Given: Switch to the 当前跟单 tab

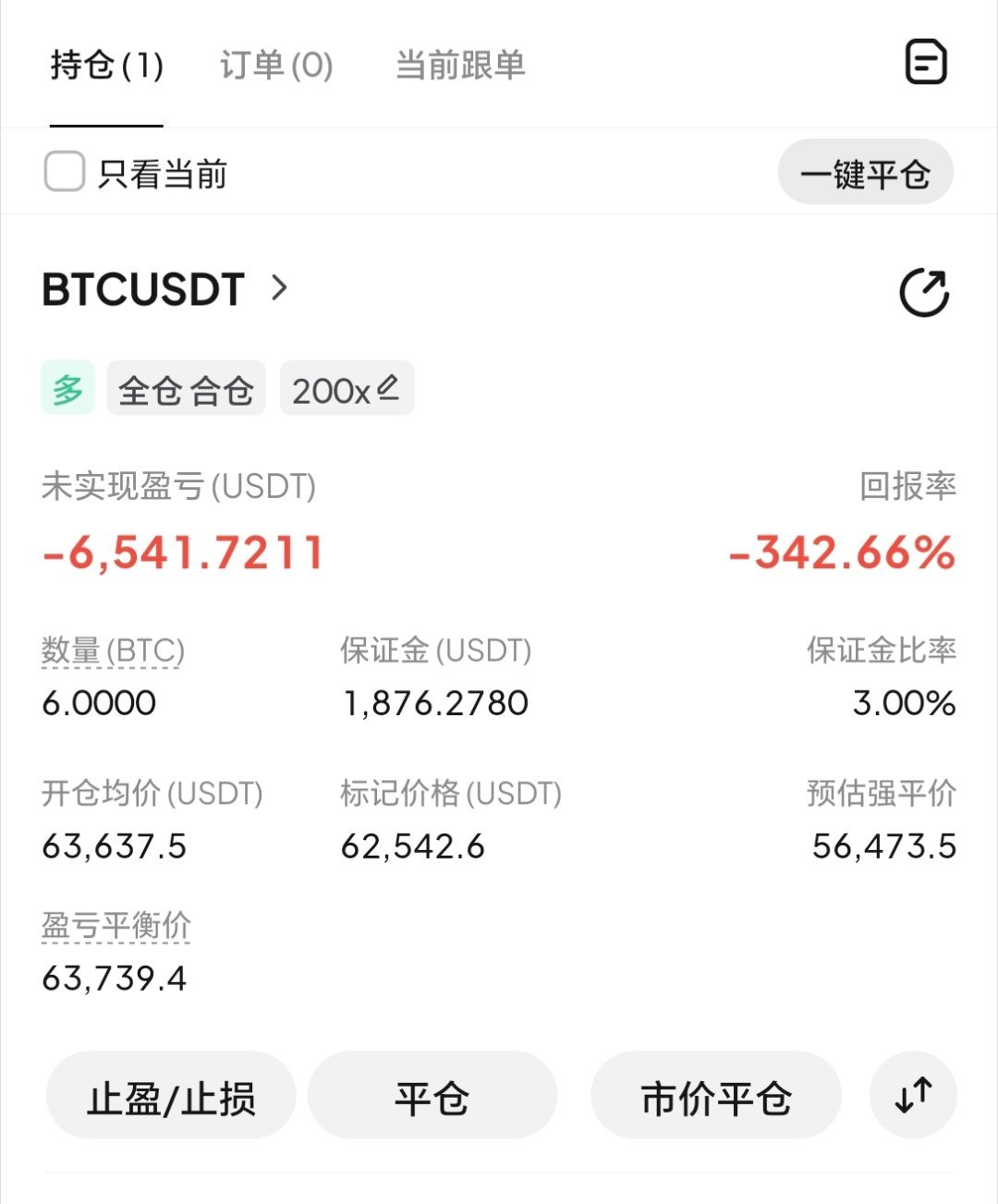Looking at the screenshot, I should pos(460,66).
